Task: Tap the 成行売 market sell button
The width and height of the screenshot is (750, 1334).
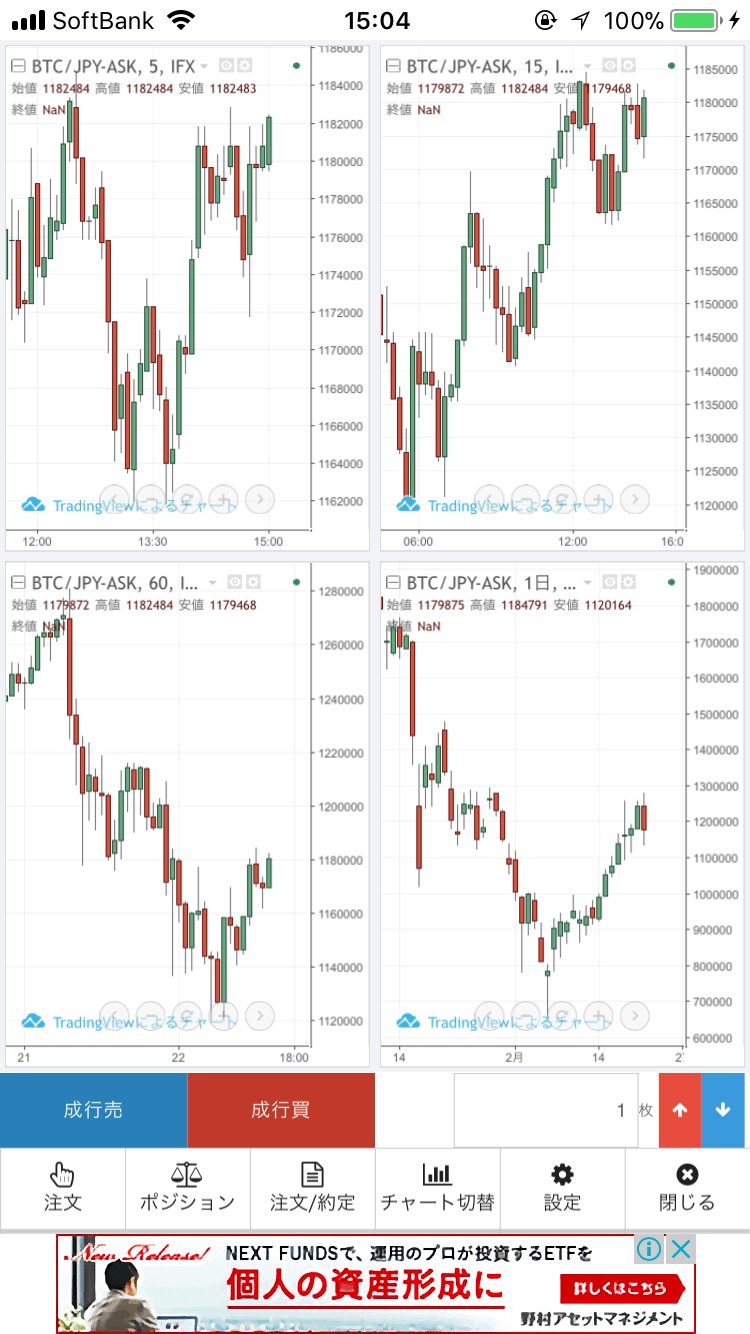Action: click(93, 1110)
